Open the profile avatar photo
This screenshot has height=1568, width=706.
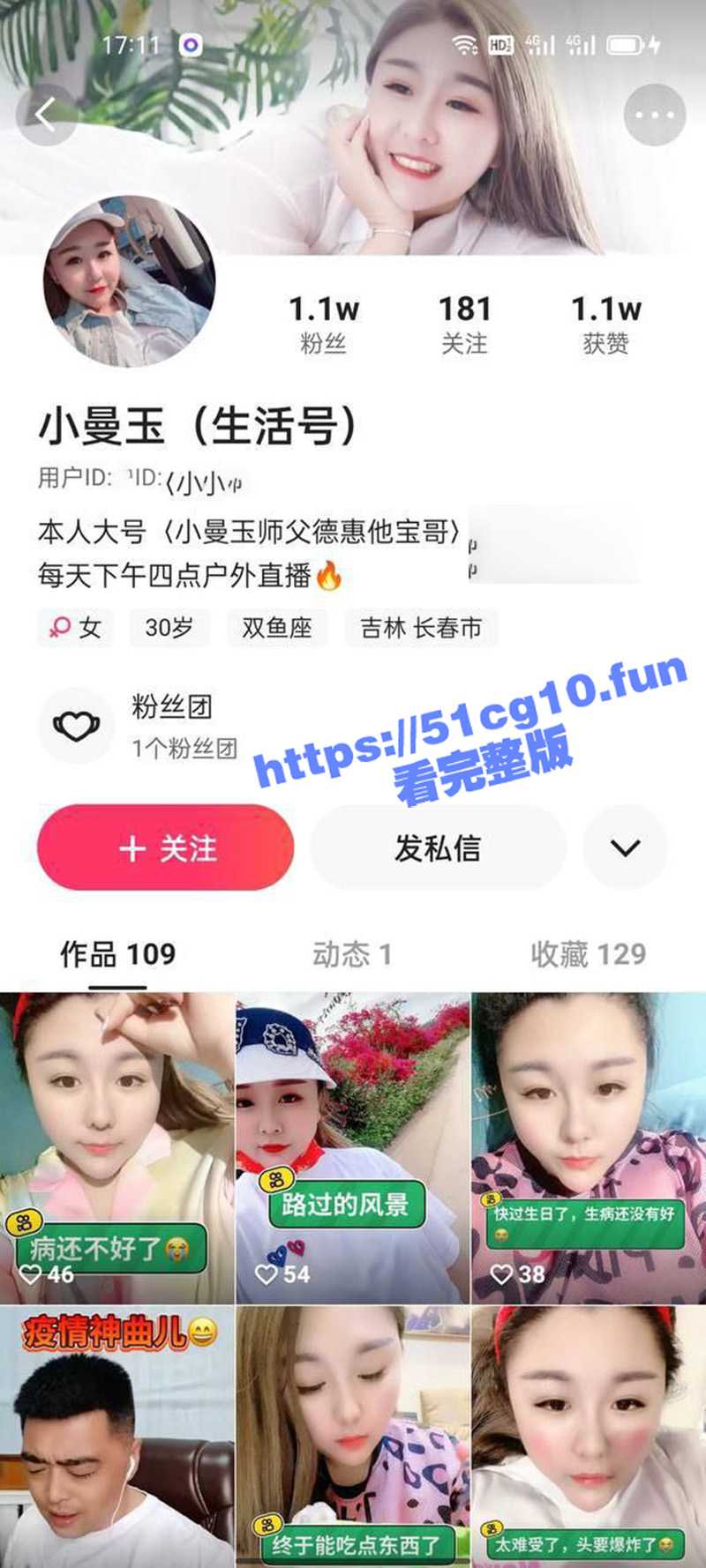[x=129, y=280]
